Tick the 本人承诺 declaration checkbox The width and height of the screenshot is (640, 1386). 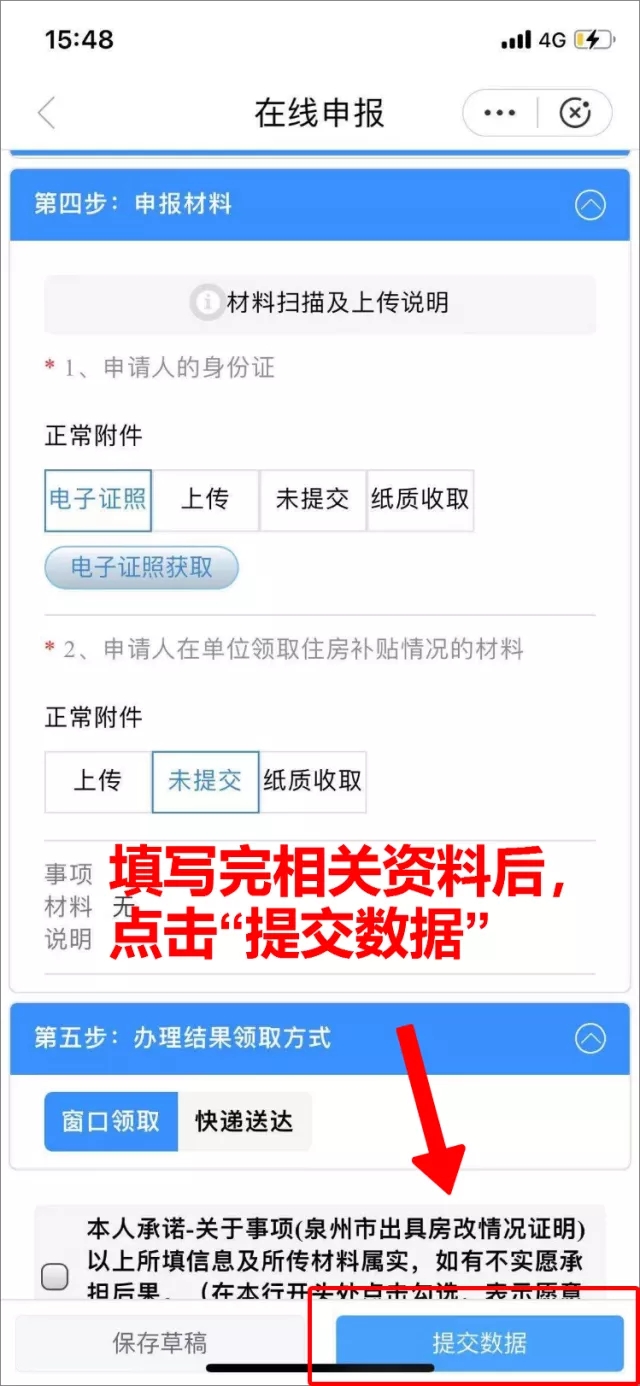55,1276
